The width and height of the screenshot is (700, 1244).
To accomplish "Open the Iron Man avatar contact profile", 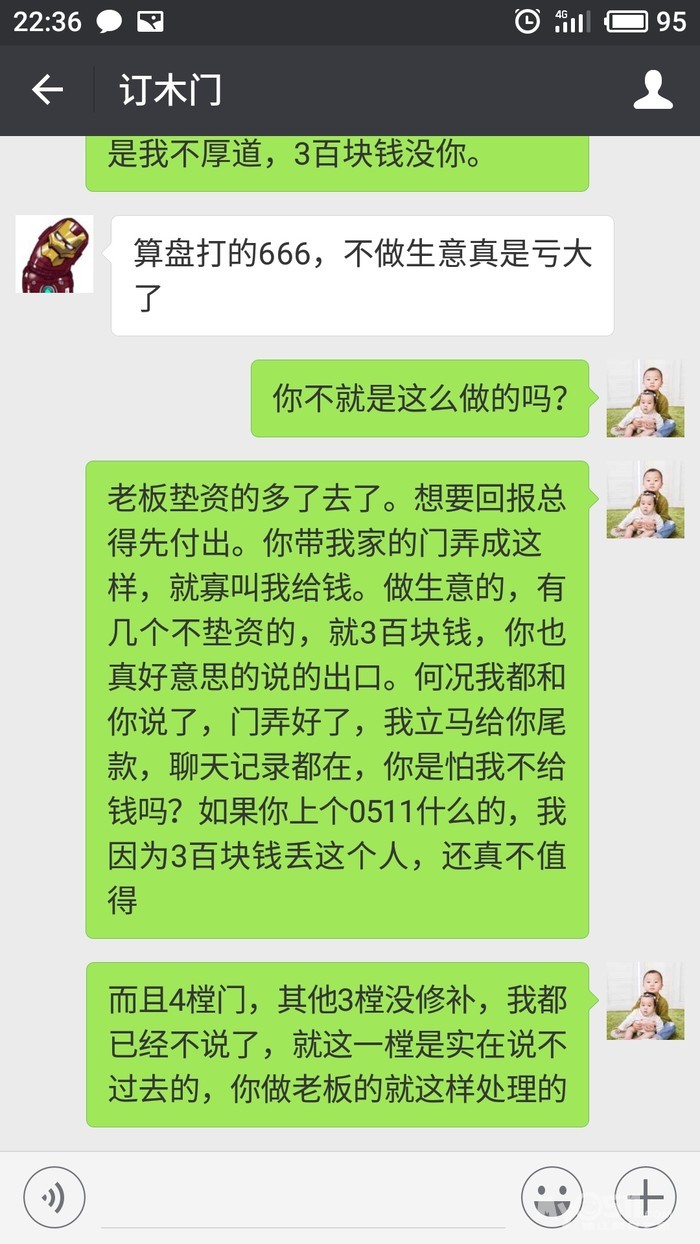I will 55,254.
